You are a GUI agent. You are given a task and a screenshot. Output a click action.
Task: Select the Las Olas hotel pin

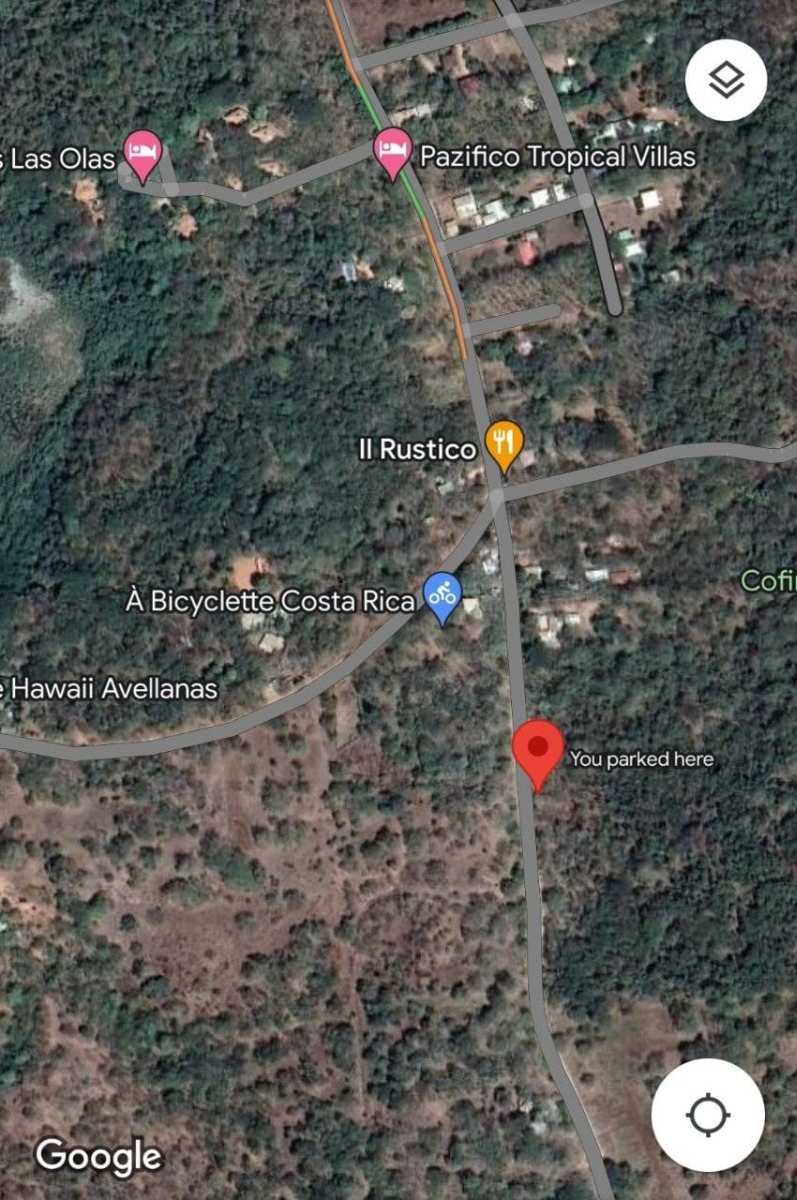click(143, 153)
